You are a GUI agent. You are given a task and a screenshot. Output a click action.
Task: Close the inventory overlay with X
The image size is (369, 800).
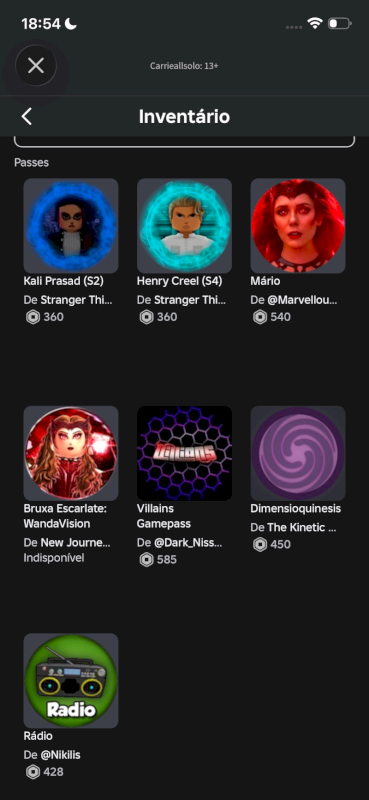coord(36,65)
